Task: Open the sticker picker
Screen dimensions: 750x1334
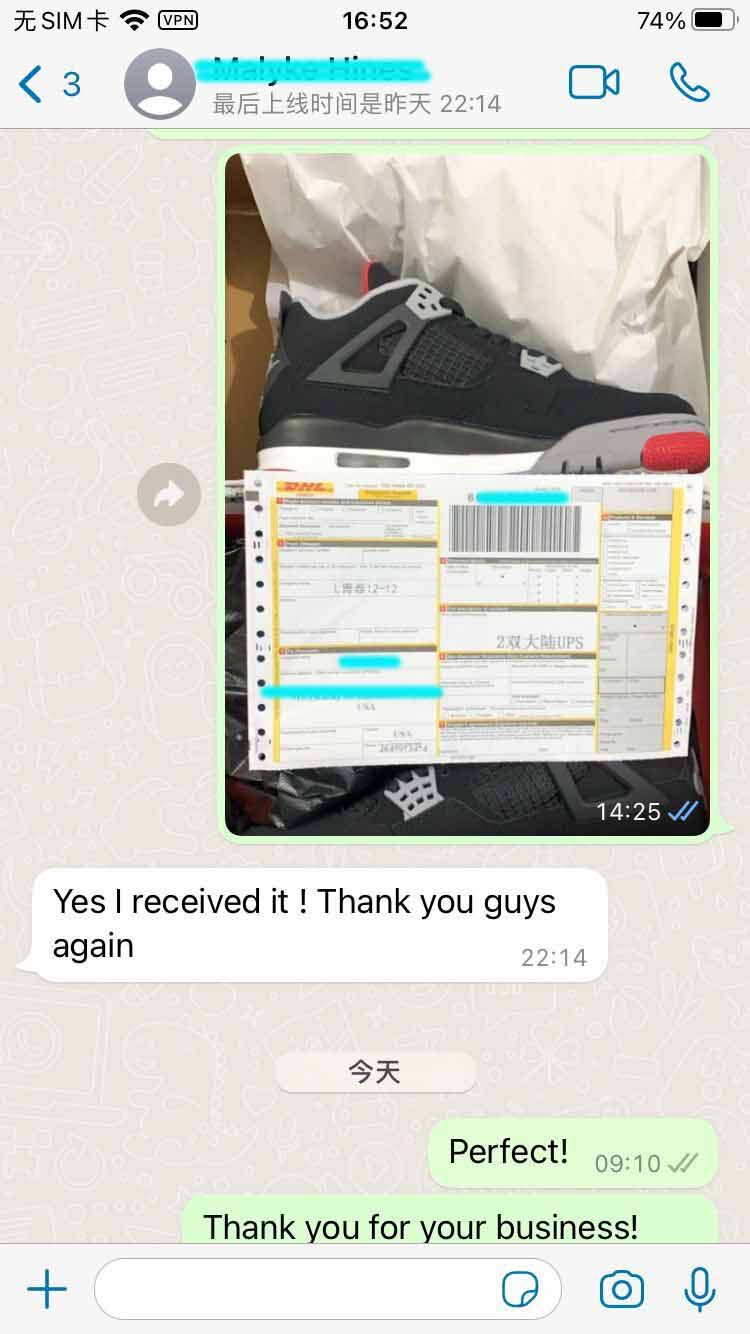Action: pyautogui.click(x=520, y=1291)
